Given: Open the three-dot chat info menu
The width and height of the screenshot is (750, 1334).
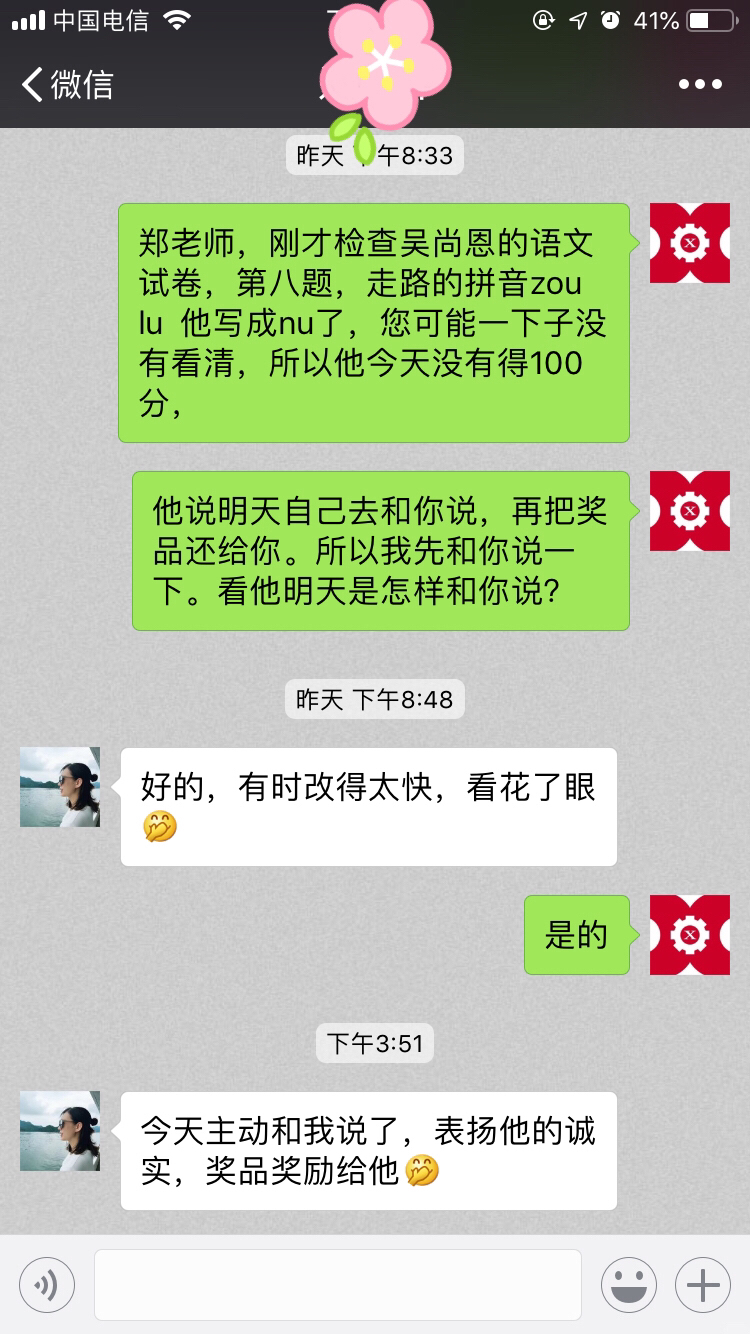Looking at the screenshot, I should (700, 84).
